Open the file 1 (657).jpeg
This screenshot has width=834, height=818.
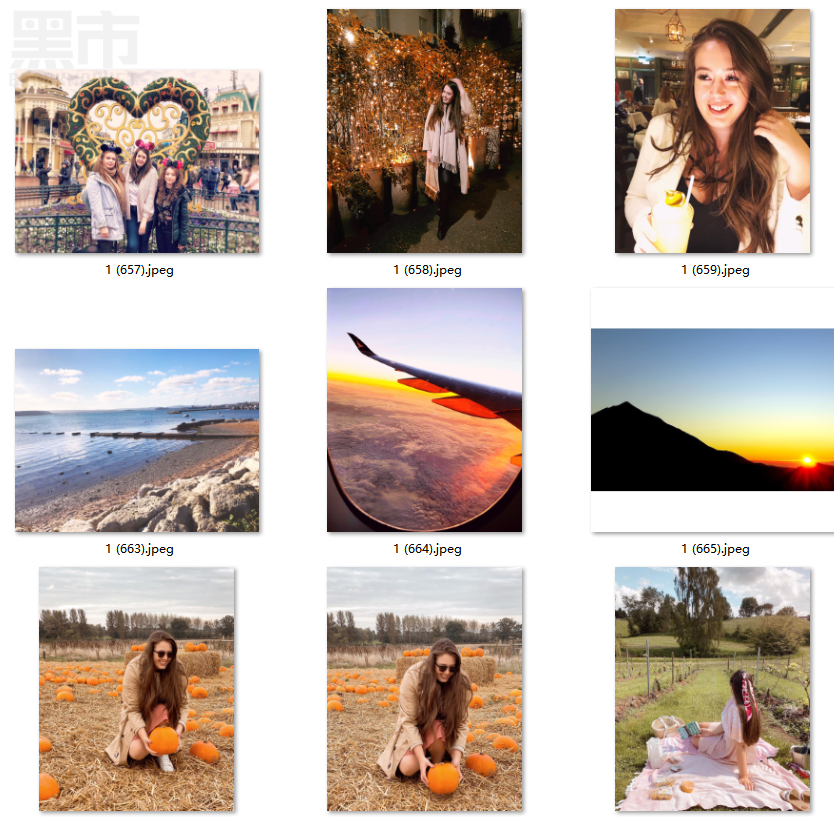[137, 161]
